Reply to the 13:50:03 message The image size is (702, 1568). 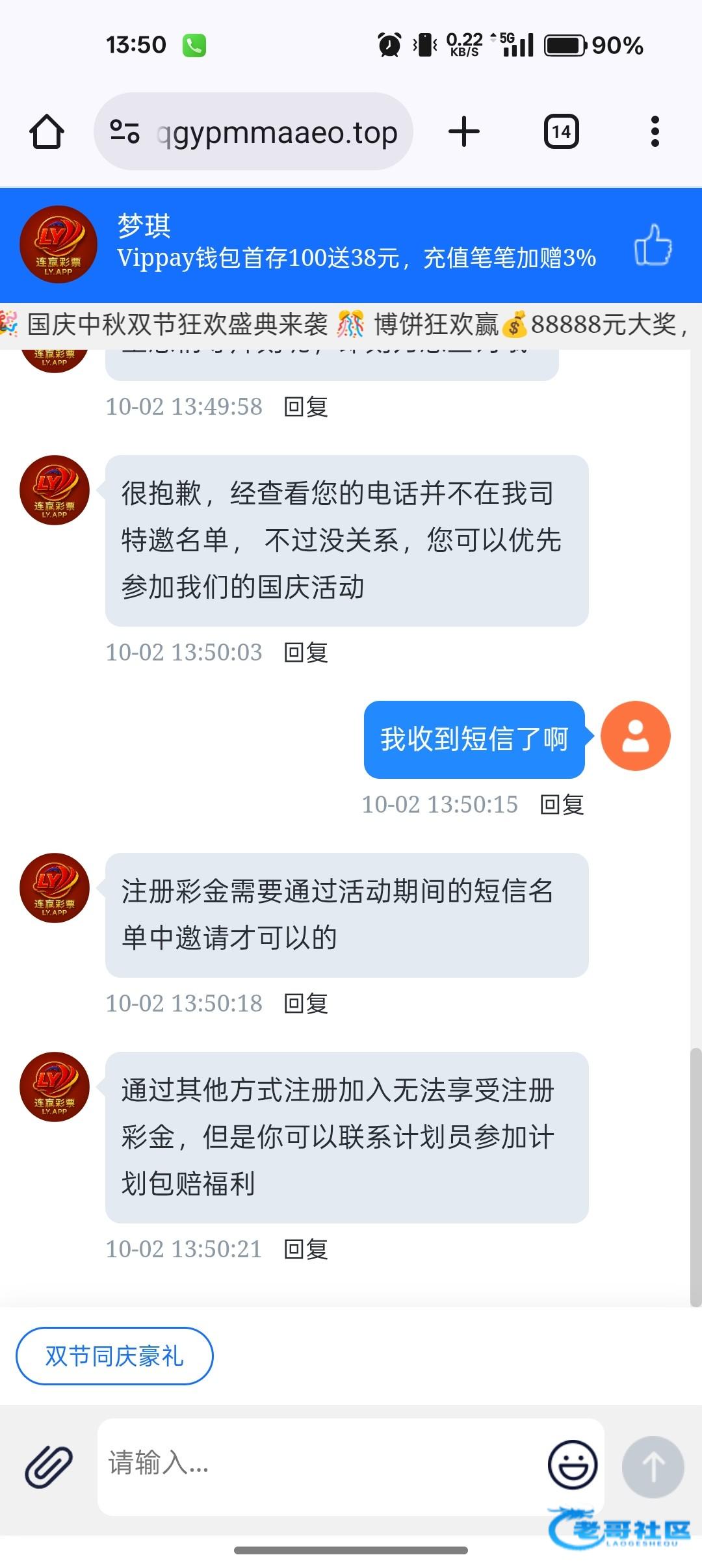pyautogui.click(x=305, y=652)
